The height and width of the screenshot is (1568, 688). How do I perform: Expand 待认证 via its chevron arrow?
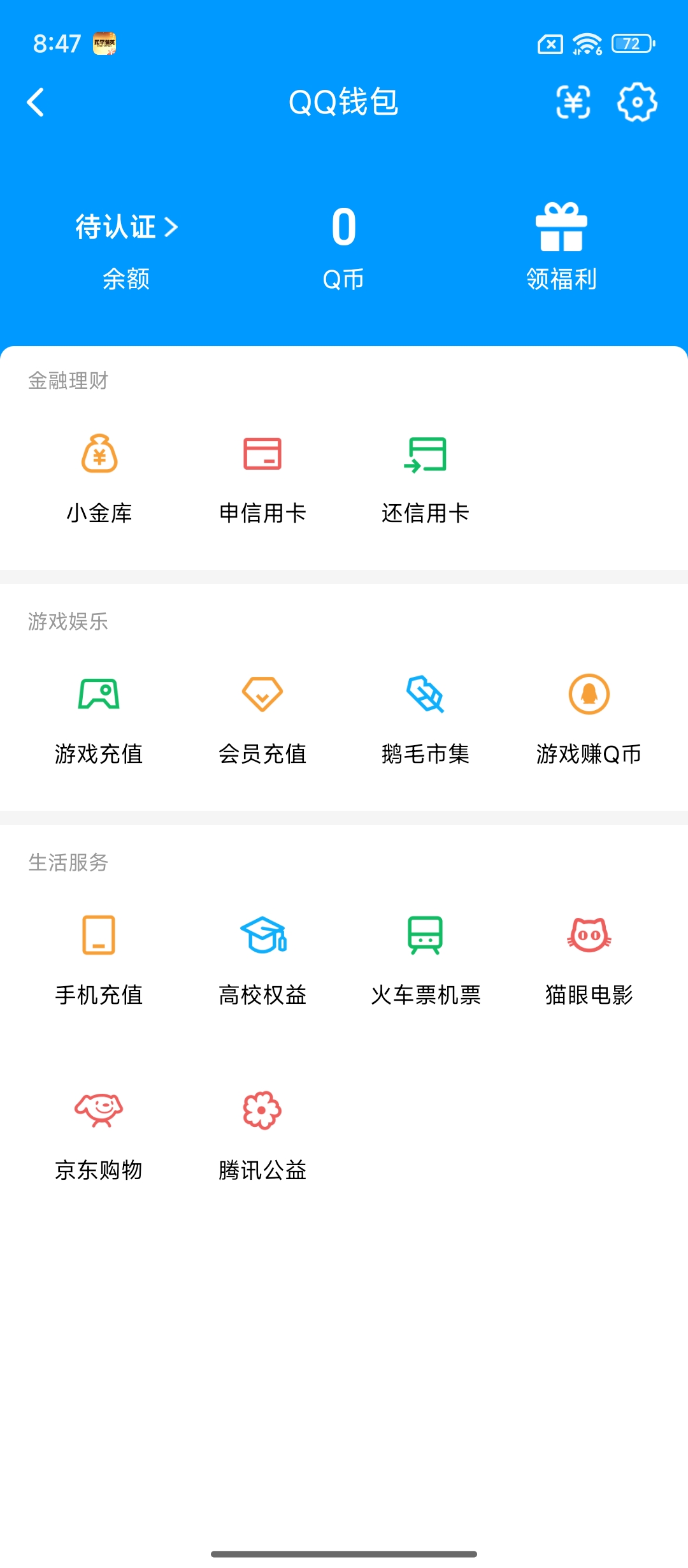point(171,226)
